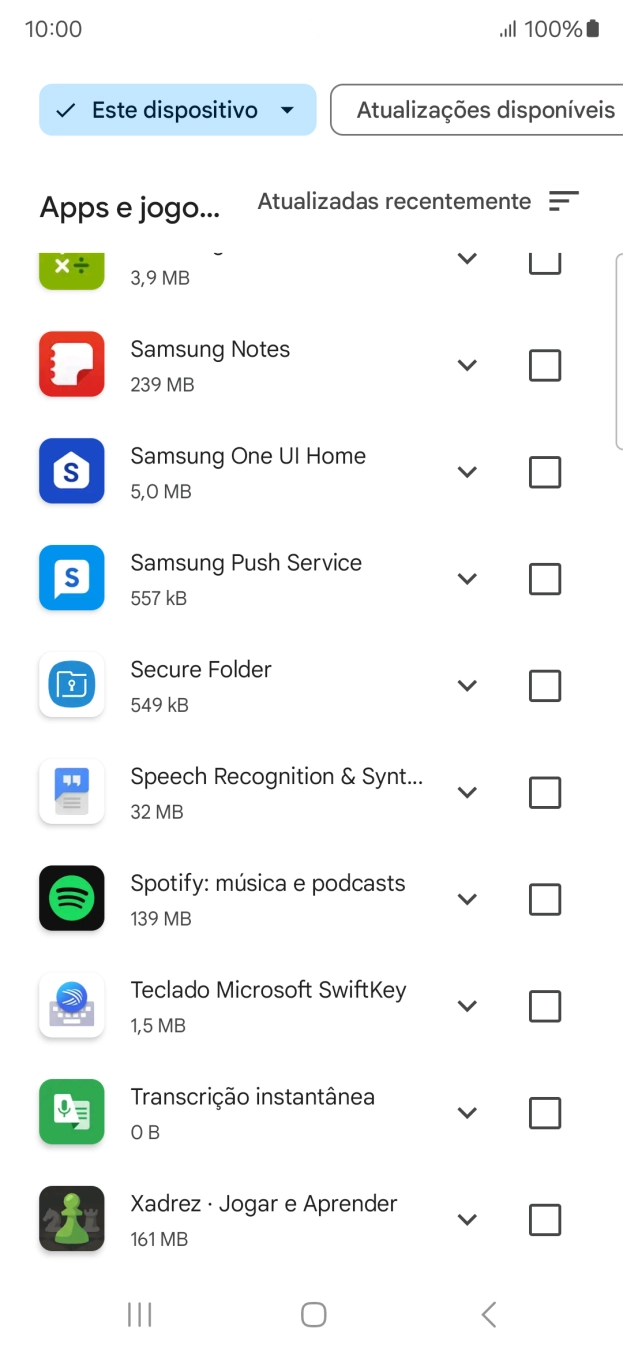This screenshot has width=623, height=1351.
Task: Expand Xadrez · Jogar e Aprender chevron
Action: (x=467, y=1220)
